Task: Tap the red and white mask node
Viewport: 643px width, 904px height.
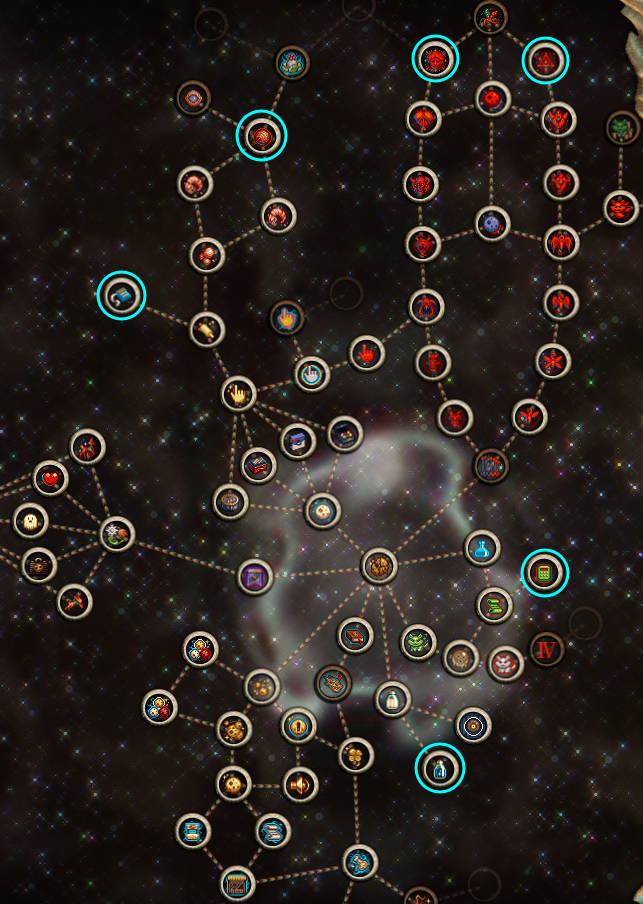Action: click(505, 663)
